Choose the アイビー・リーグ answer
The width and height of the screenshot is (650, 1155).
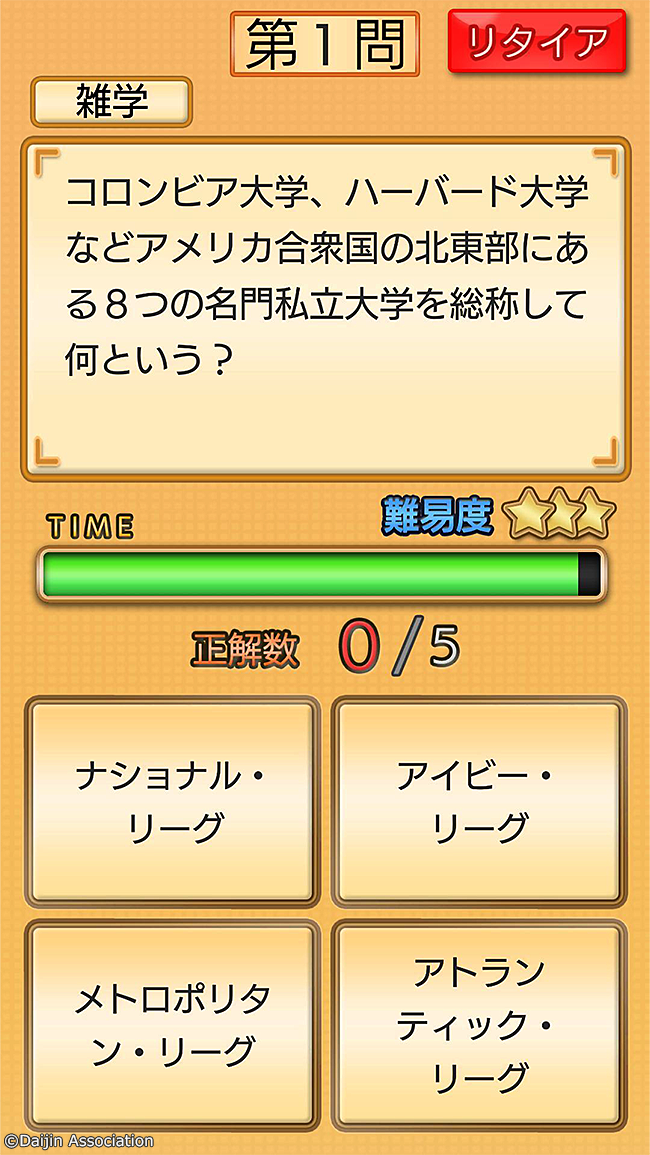point(479,802)
